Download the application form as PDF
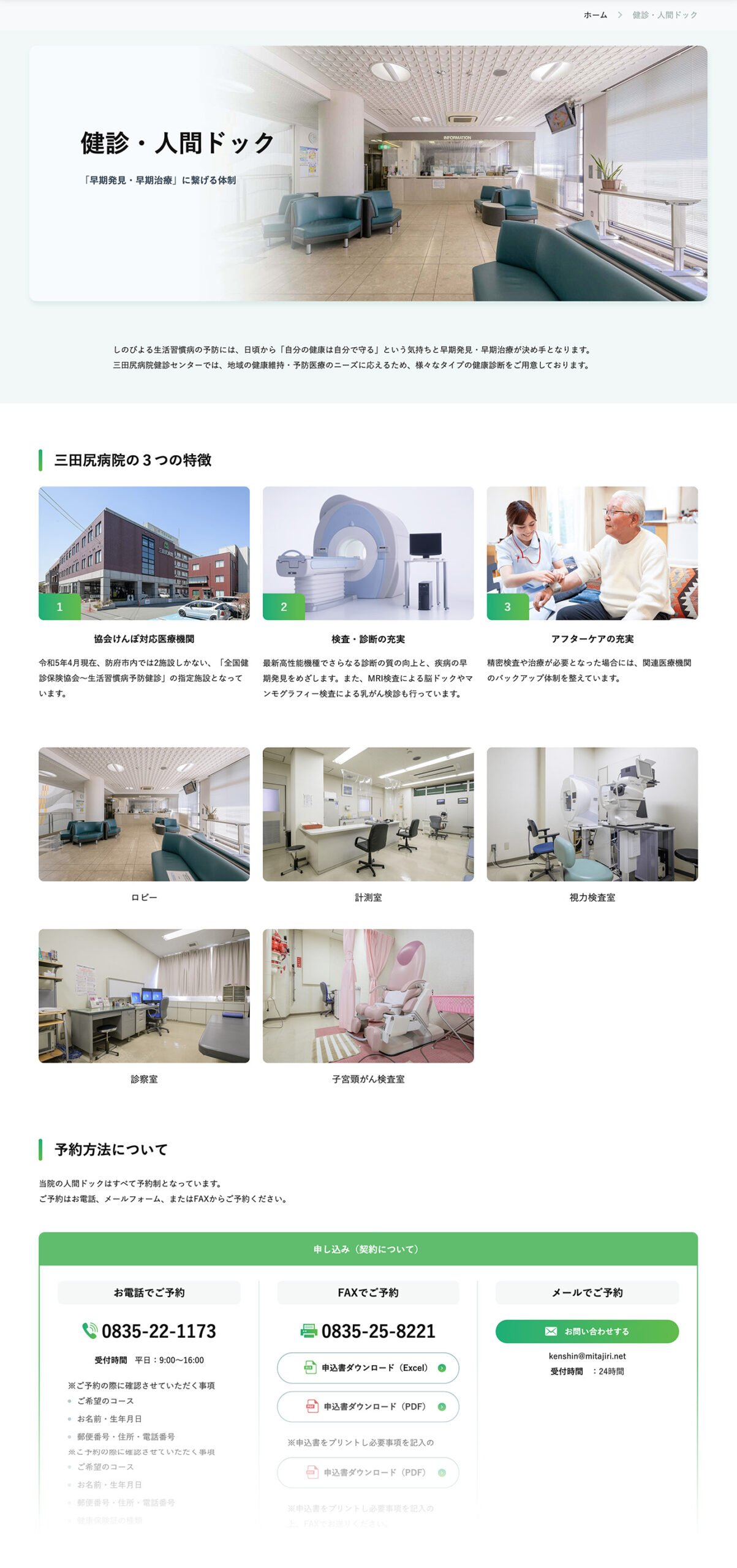Image resolution: width=737 pixels, height=1568 pixels. tap(368, 1406)
